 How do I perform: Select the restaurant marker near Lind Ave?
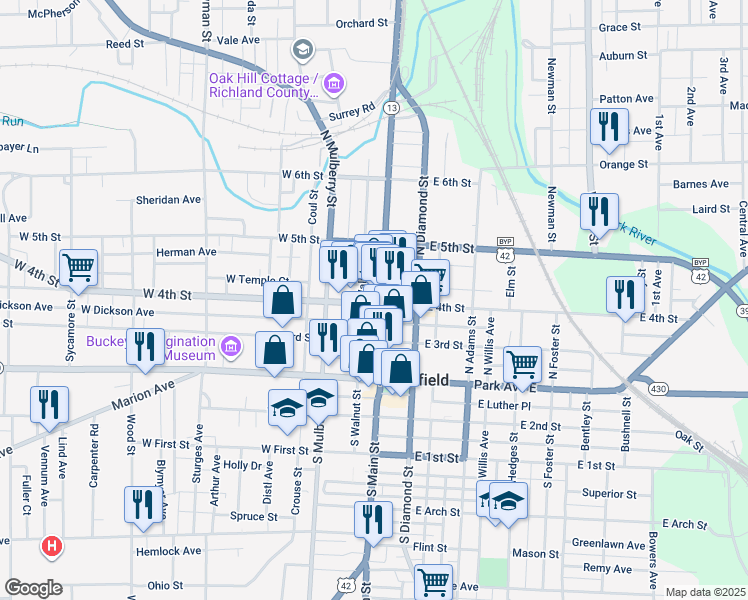pyautogui.click(x=49, y=404)
